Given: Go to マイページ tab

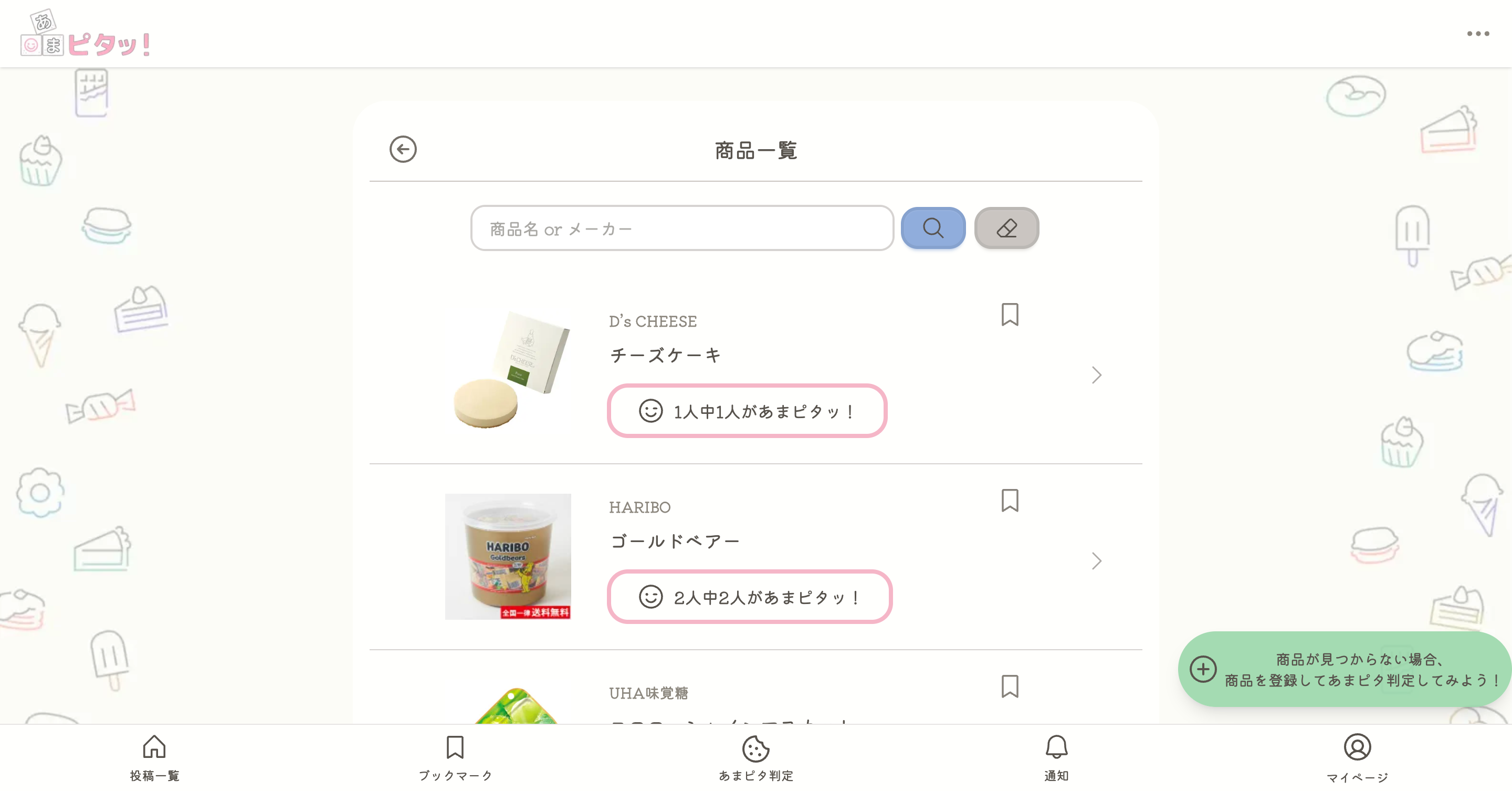Looking at the screenshot, I should [x=1357, y=758].
